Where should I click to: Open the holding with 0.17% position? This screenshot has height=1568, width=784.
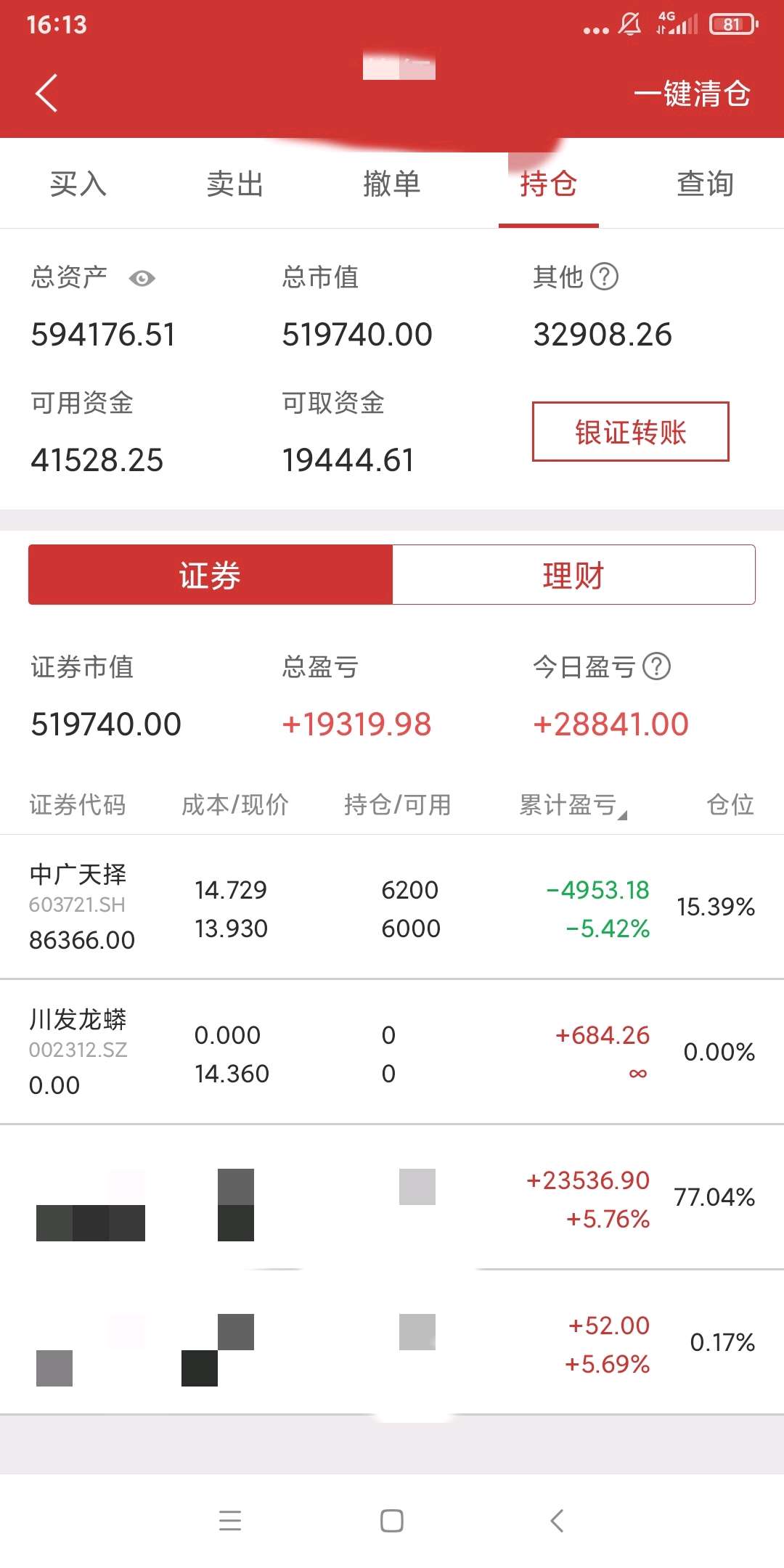(x=392, y=1342)
